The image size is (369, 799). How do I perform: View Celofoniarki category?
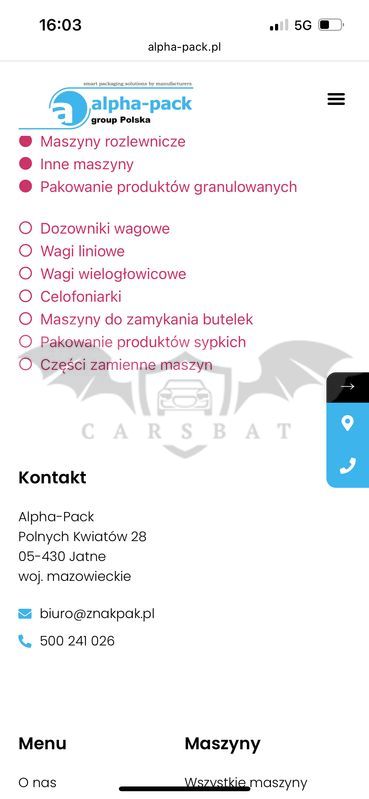(x=81, y=297)
